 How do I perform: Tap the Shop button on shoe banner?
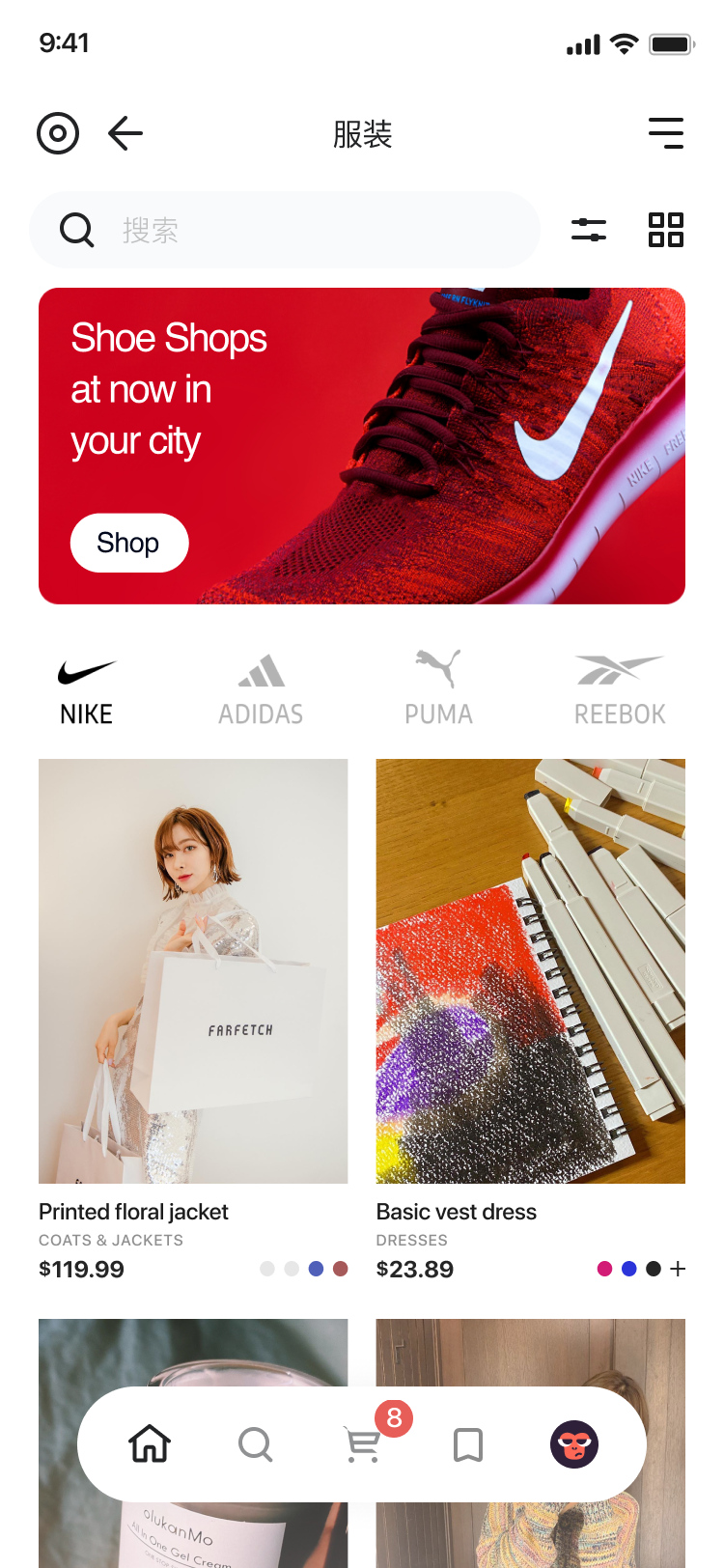point(128,543)
